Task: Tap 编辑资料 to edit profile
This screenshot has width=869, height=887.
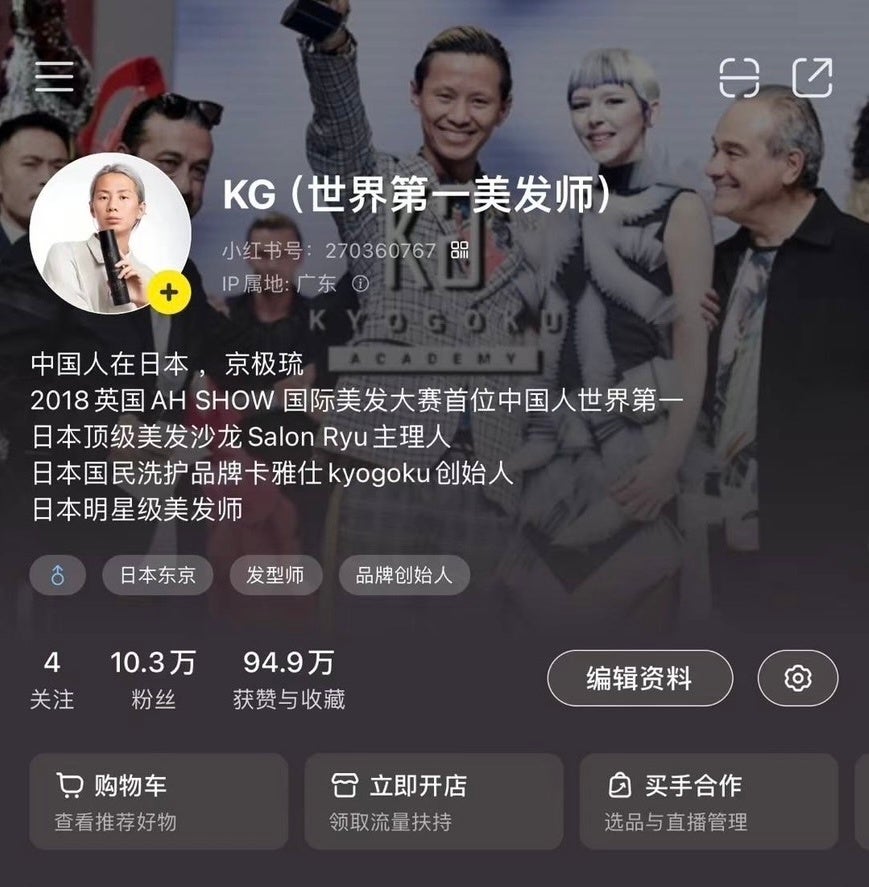Action: [x=639, y=679]
